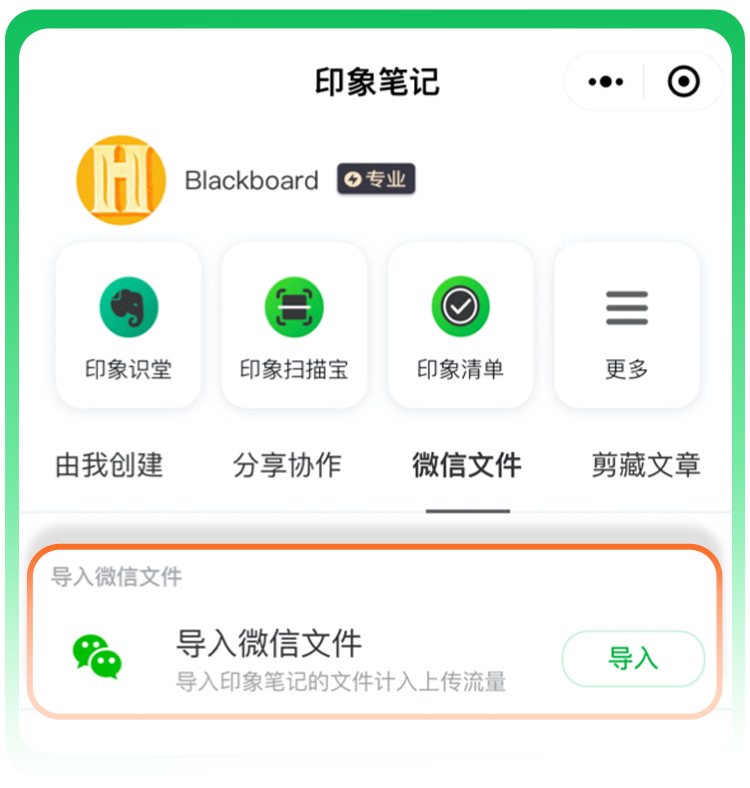This screenshot has width=750, height=788.
Task: Close the mini program with the circle button
Action: 683,82
